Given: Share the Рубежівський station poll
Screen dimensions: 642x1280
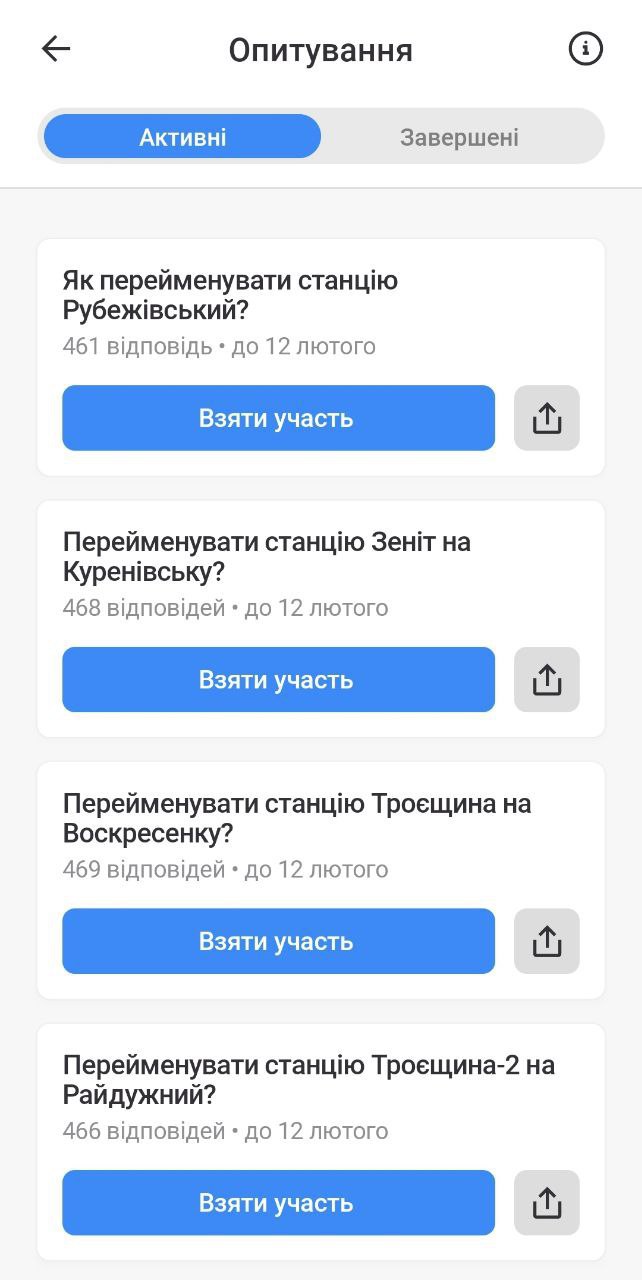Looking at the screenshot, I should coord(546,418).
